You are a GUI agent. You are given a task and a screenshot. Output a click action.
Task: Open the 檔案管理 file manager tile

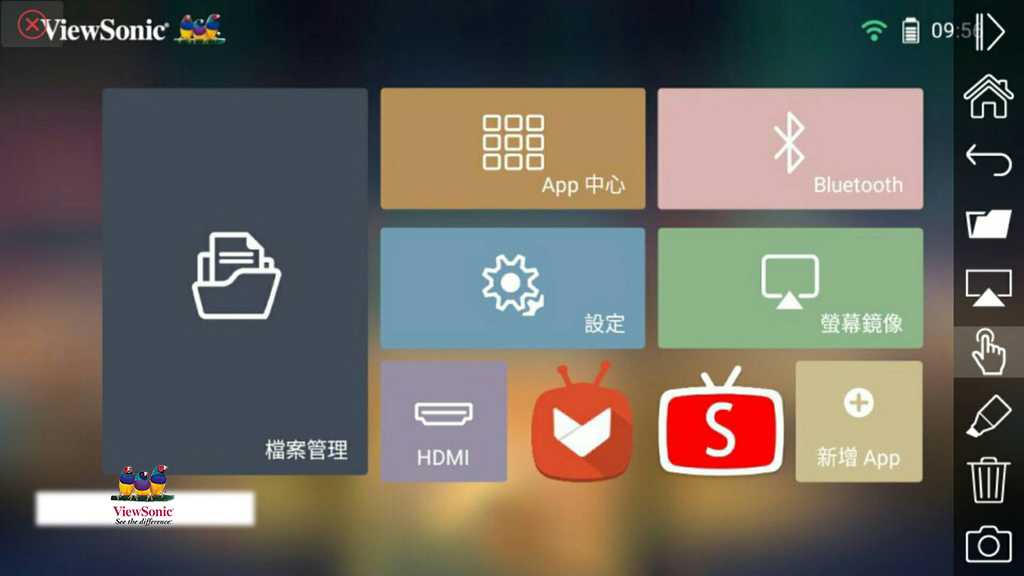click(235, 281)
